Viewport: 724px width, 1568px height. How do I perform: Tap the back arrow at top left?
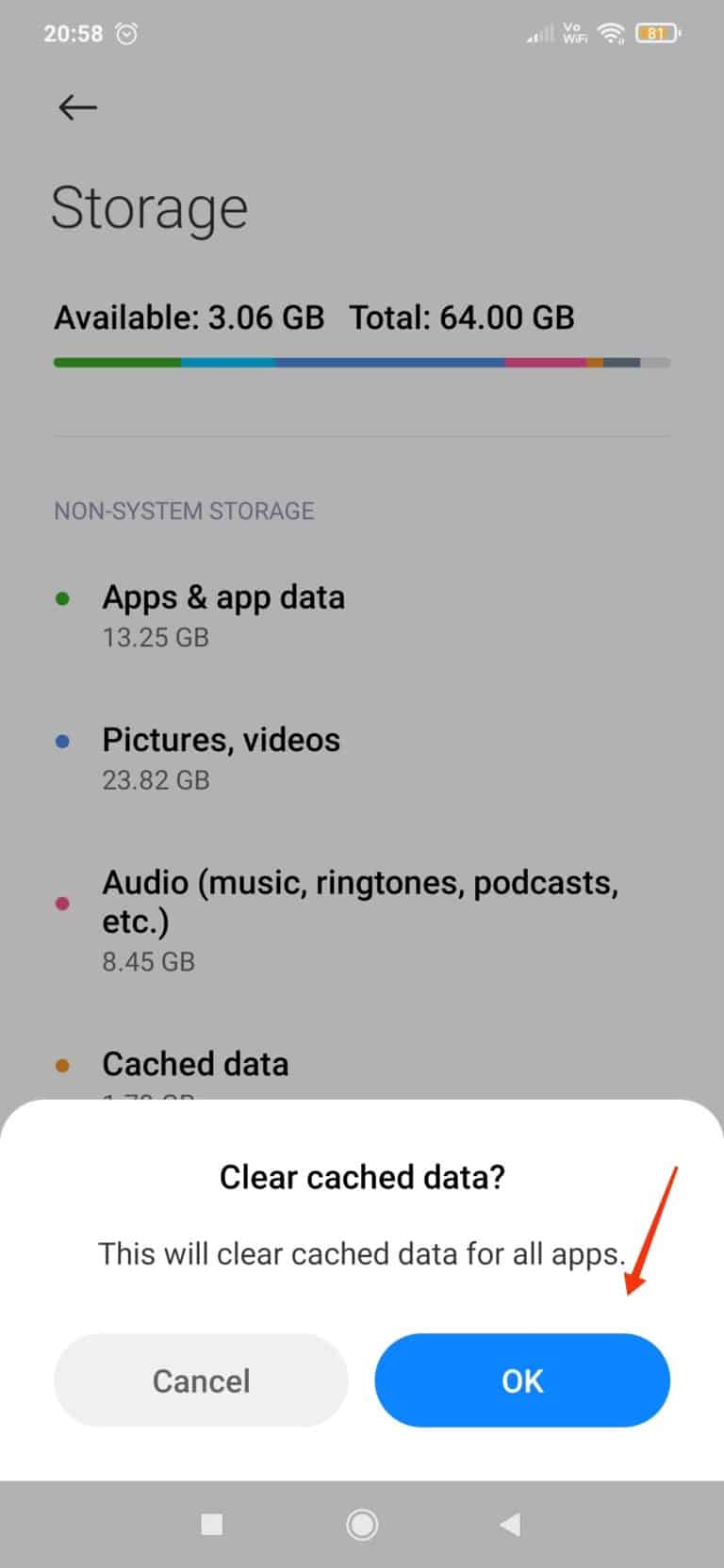pos(77,107)
